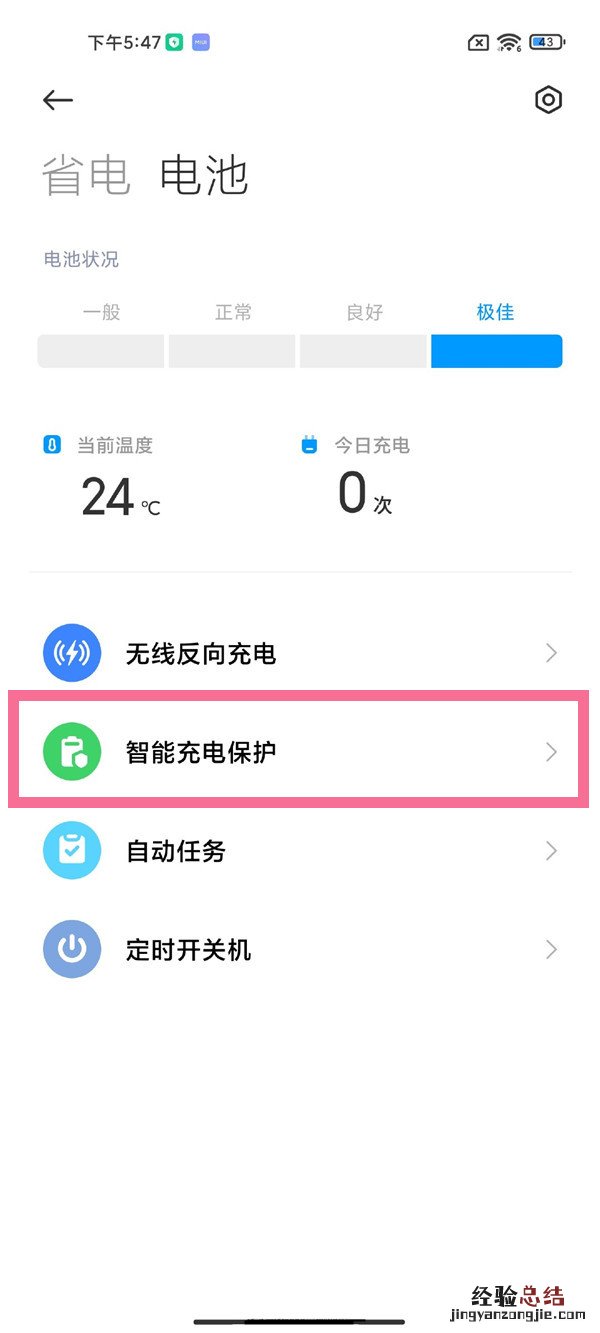600x1333 pixels.
Task: Open 定时开关机 settings
Action: 300,949
